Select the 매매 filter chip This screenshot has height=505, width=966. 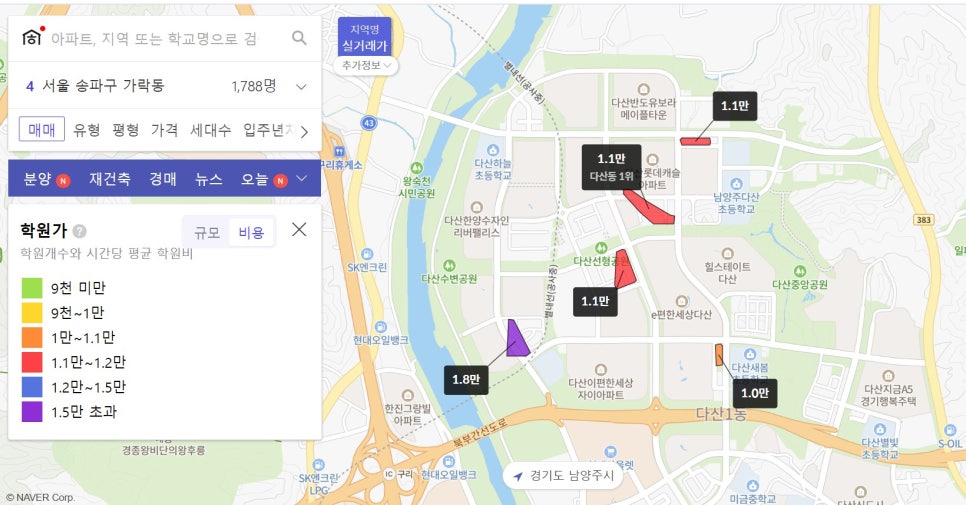42,130
